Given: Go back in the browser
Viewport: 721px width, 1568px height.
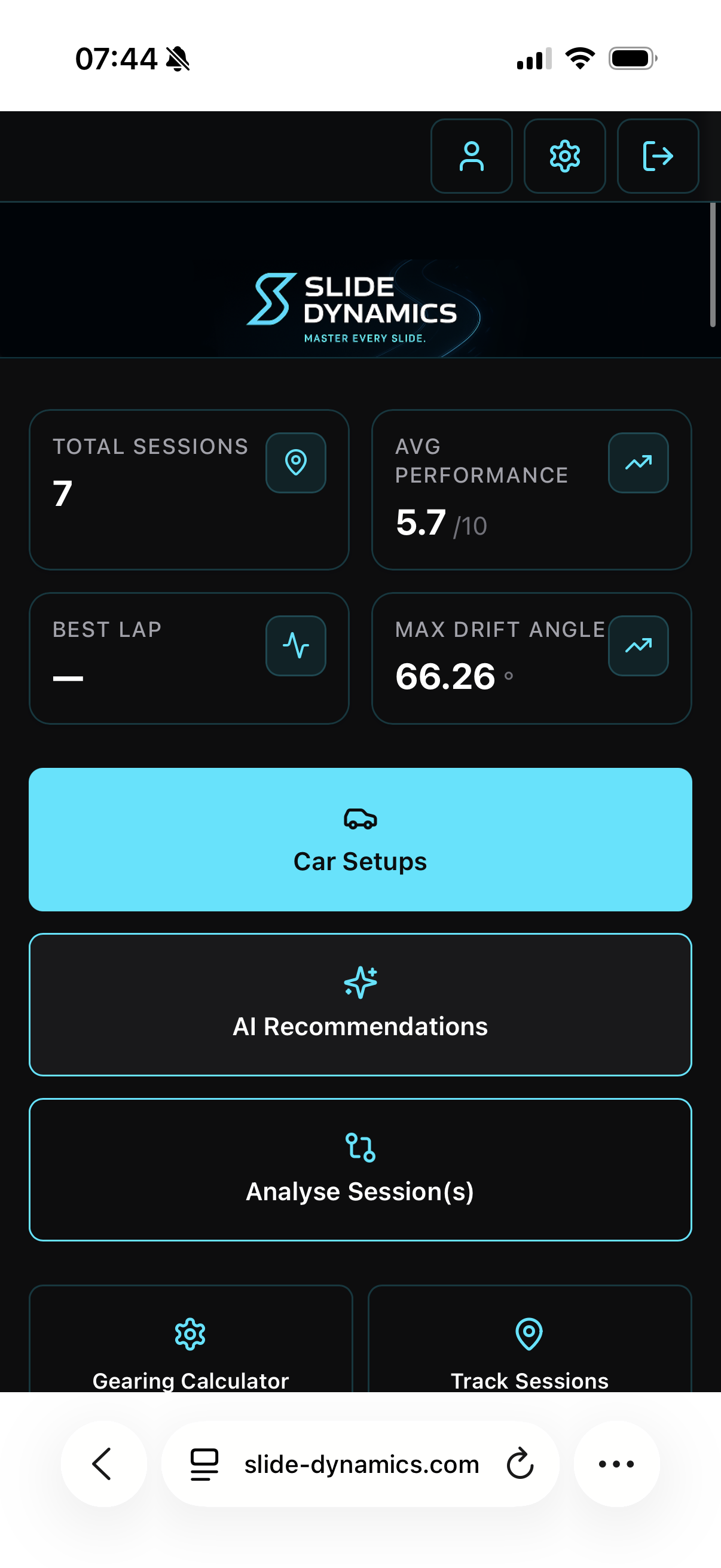Looking at the screenshot, I should [103, 1463].
